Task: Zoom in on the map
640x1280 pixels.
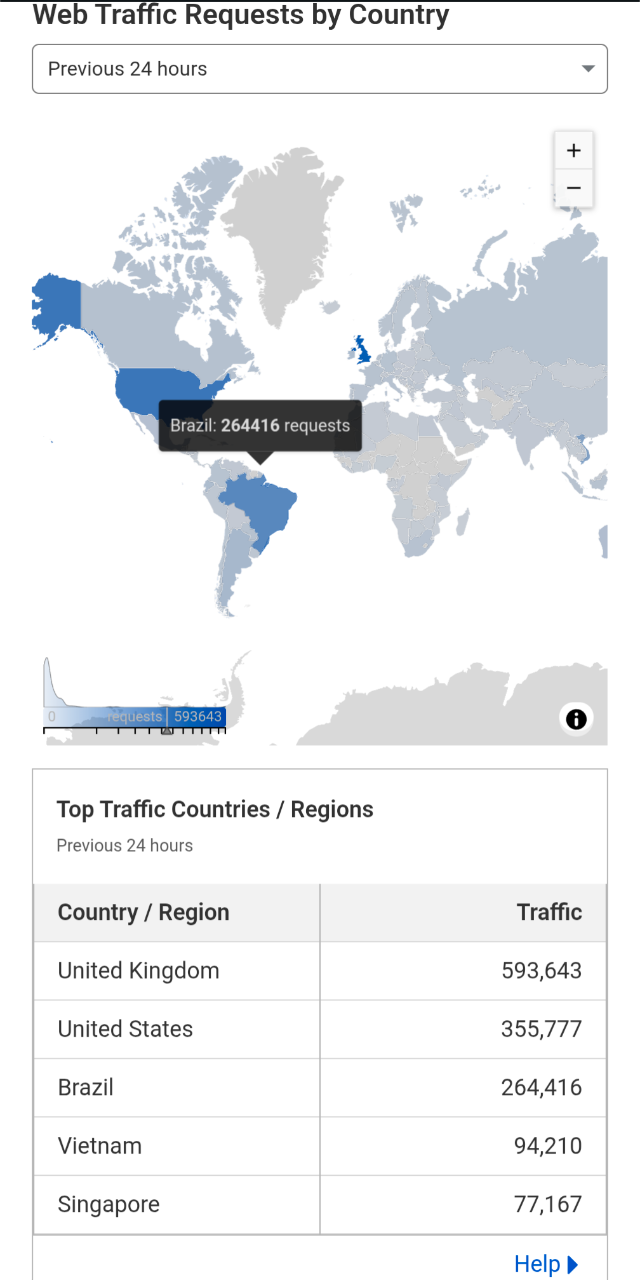Action: tap(574, 151)
